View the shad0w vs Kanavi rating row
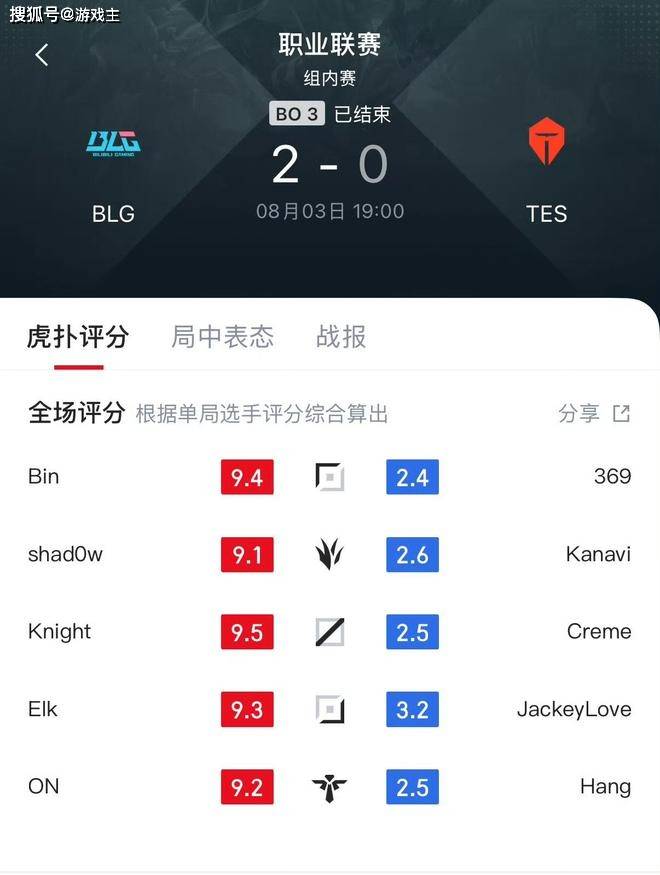The height and width of the screenshot is (875, 660). [330, 554]
